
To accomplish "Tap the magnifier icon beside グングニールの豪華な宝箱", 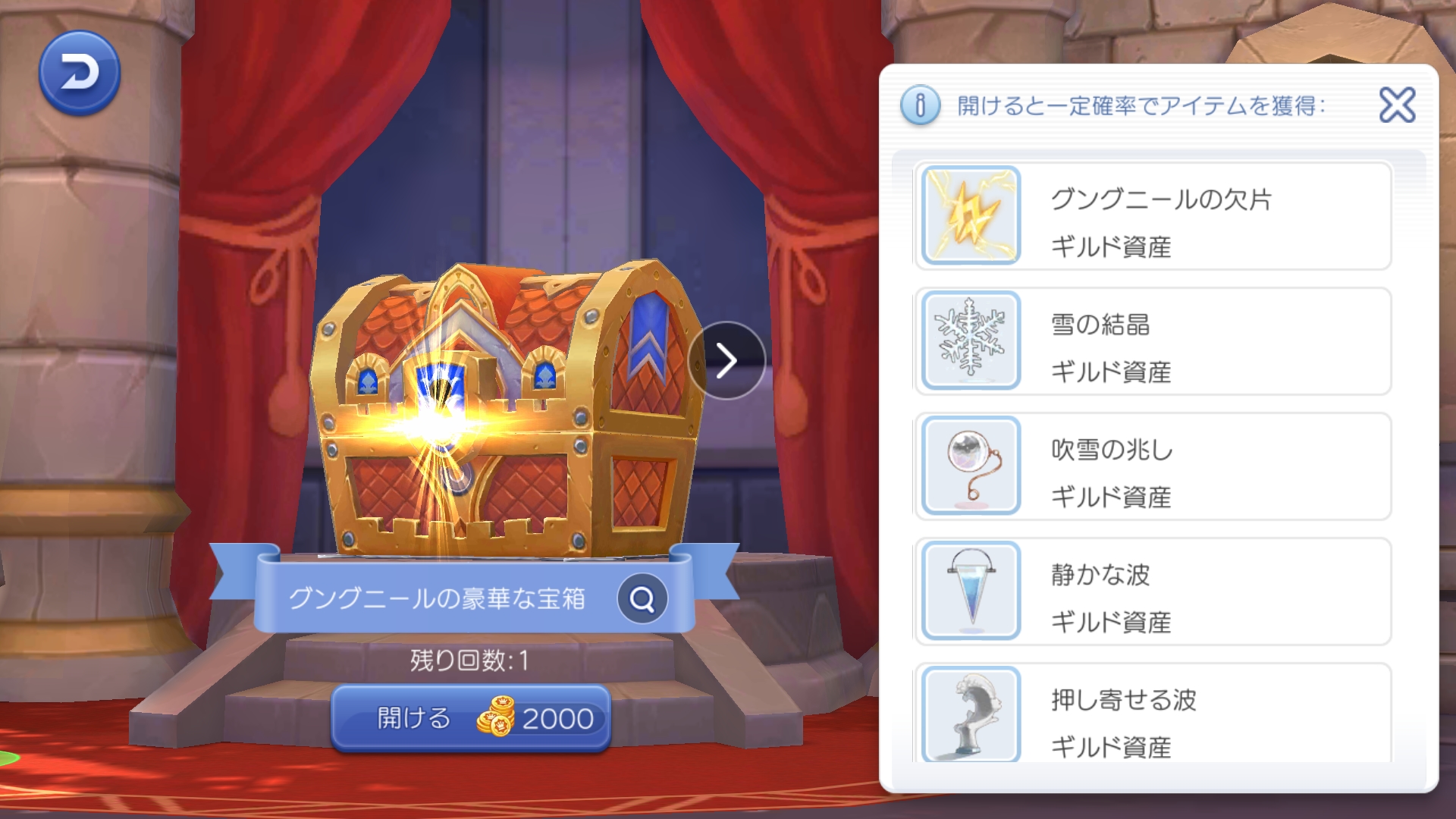I will click(642, 599).
